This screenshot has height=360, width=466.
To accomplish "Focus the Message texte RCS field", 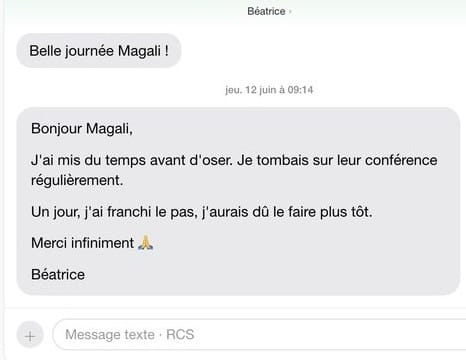I will click(x=259, y=334).
